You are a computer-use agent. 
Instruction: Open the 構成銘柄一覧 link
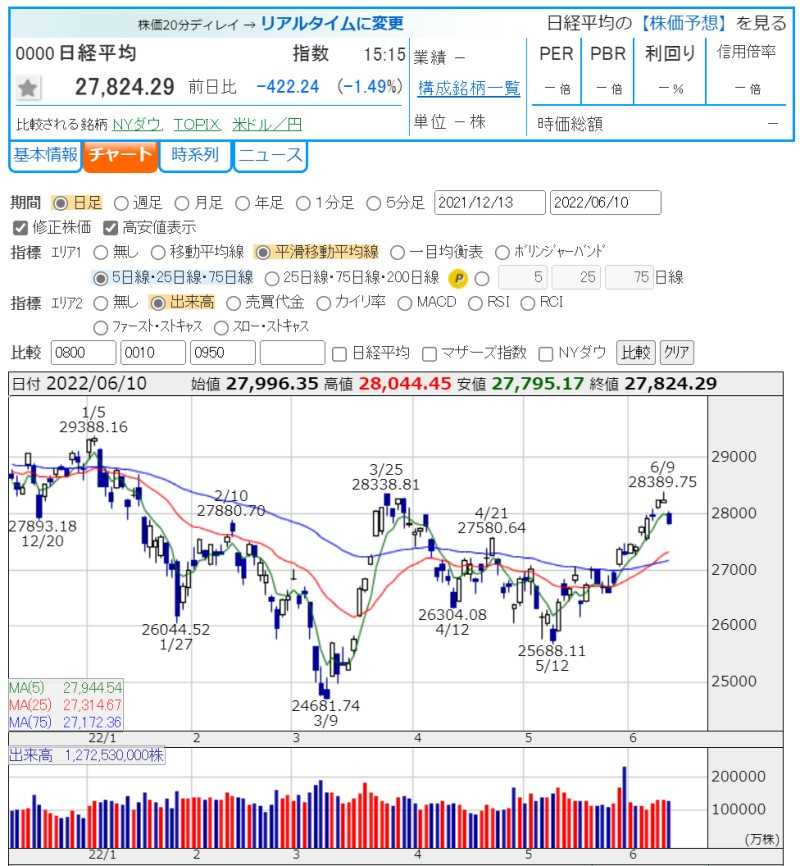coord(469,88)
